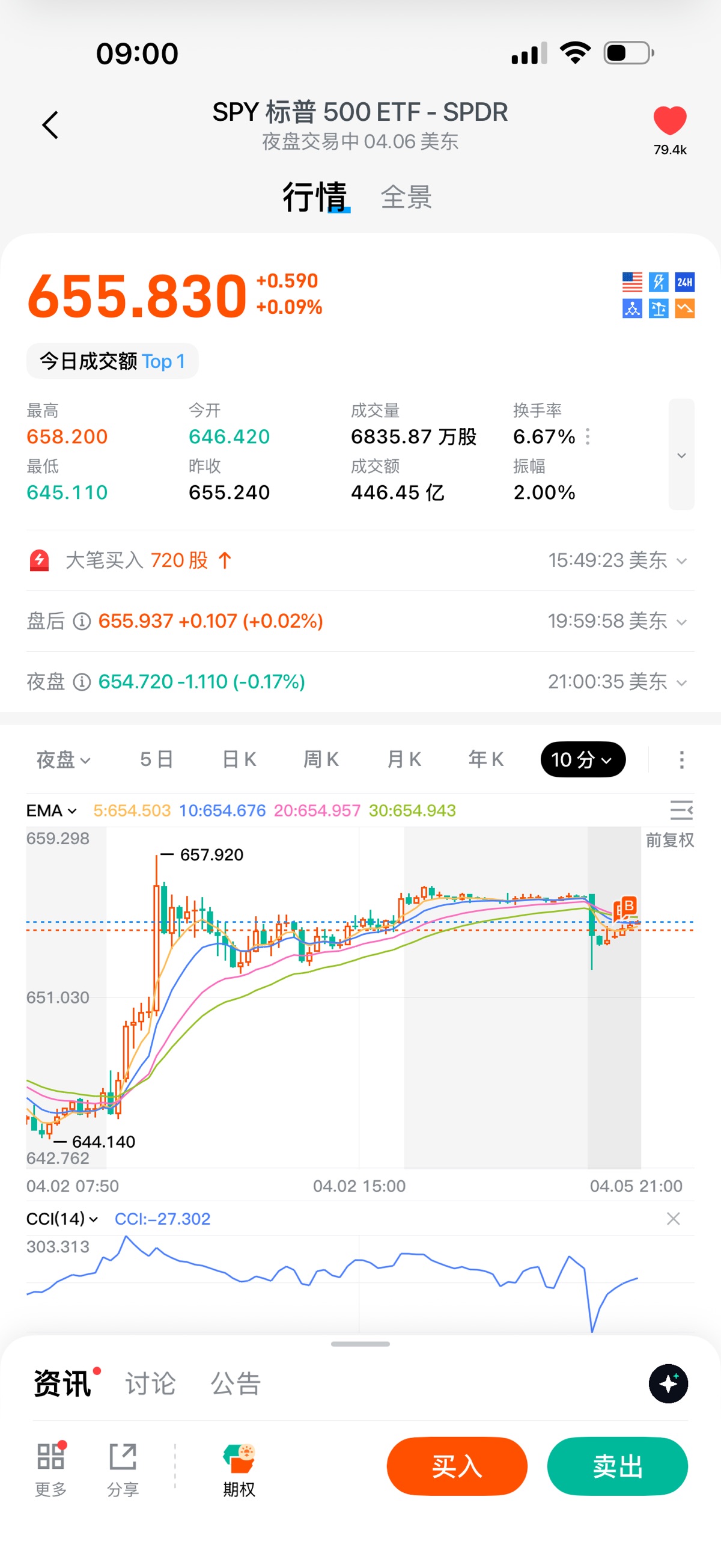Switch to 月K chart period
The height and width of the screenshot is (1568, 721).
coord(404,760)
